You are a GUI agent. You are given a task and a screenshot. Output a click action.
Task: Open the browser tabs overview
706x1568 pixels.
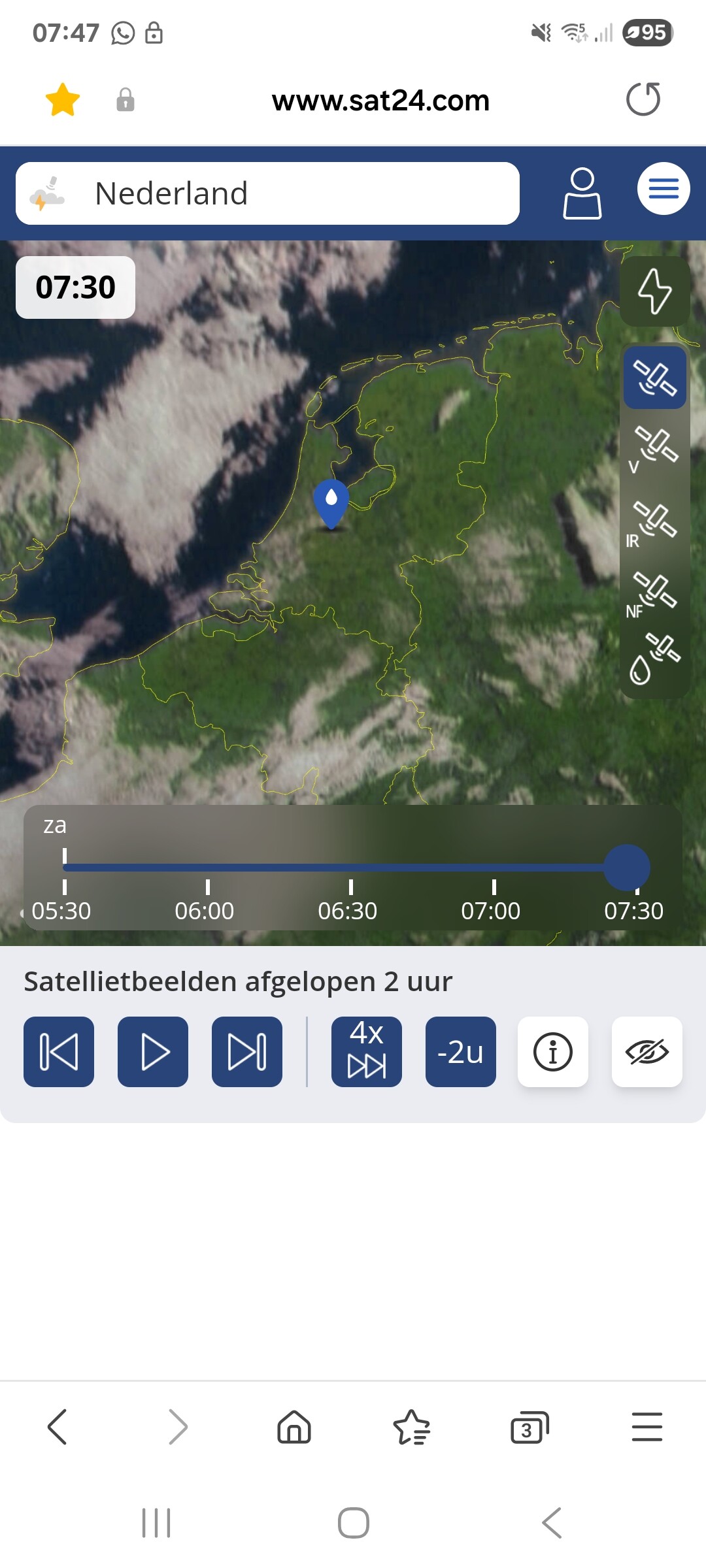(529, 1428)
